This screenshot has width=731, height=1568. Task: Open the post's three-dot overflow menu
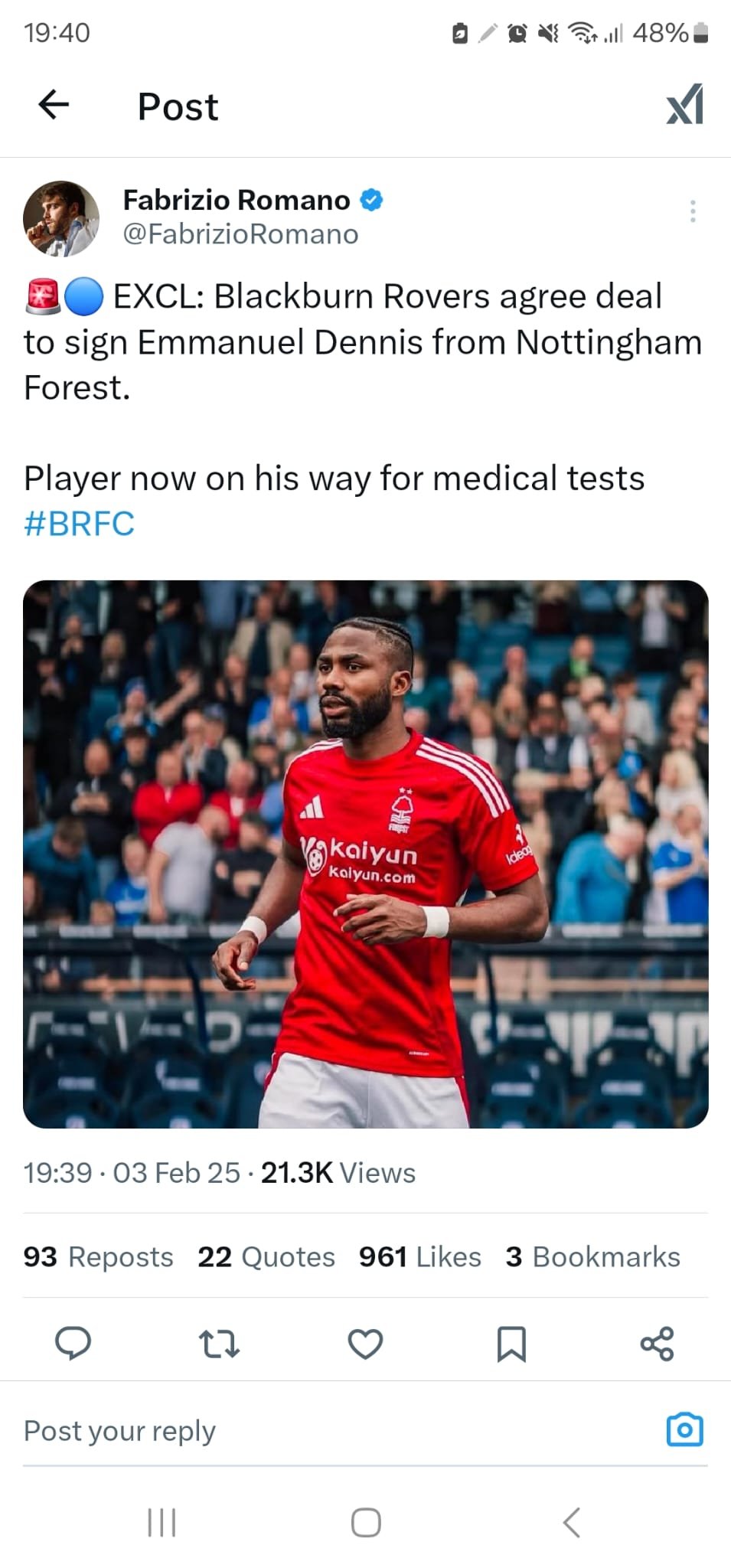(x=692, y=211)
